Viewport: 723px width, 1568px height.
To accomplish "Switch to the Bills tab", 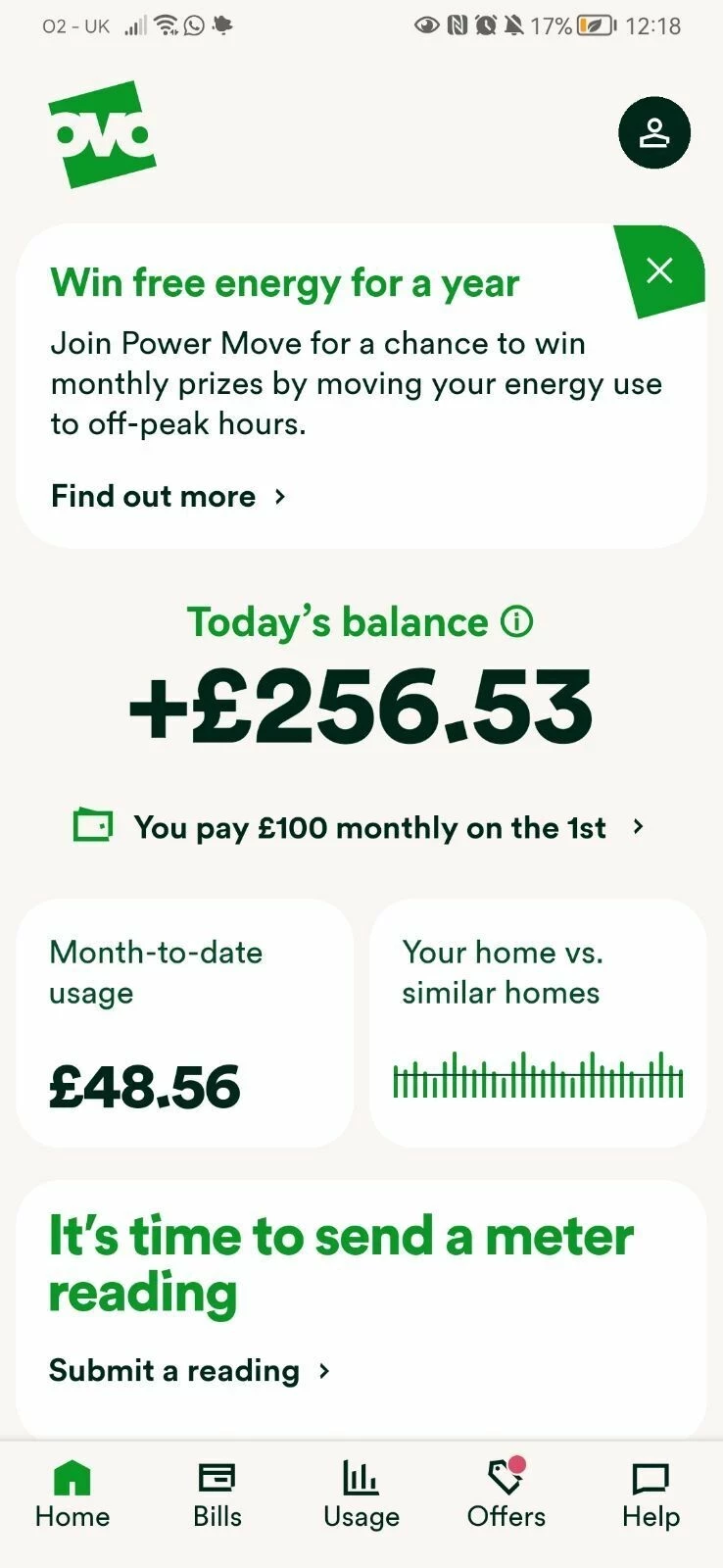I will [x=217, y=1494].
